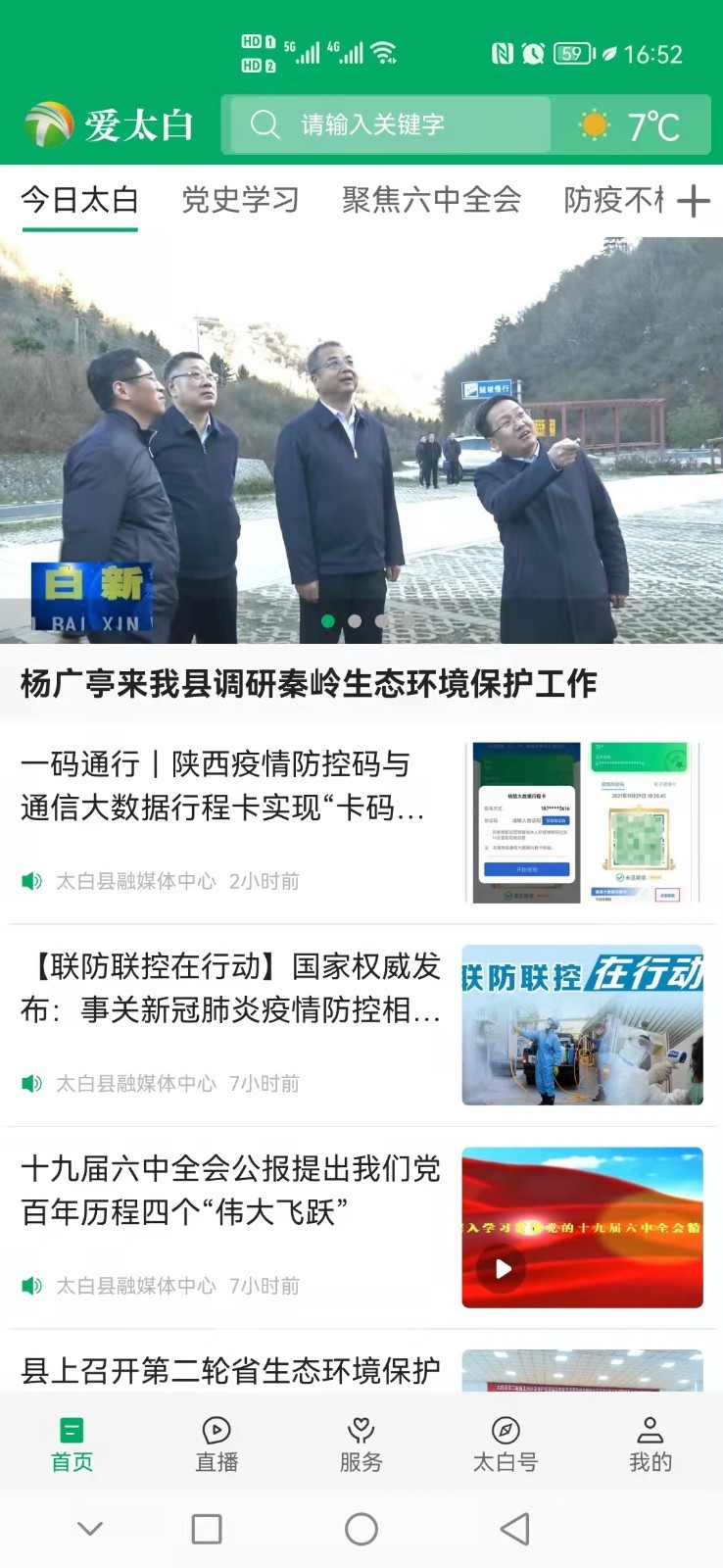Open the 服务 tab

coord(361,1445)
